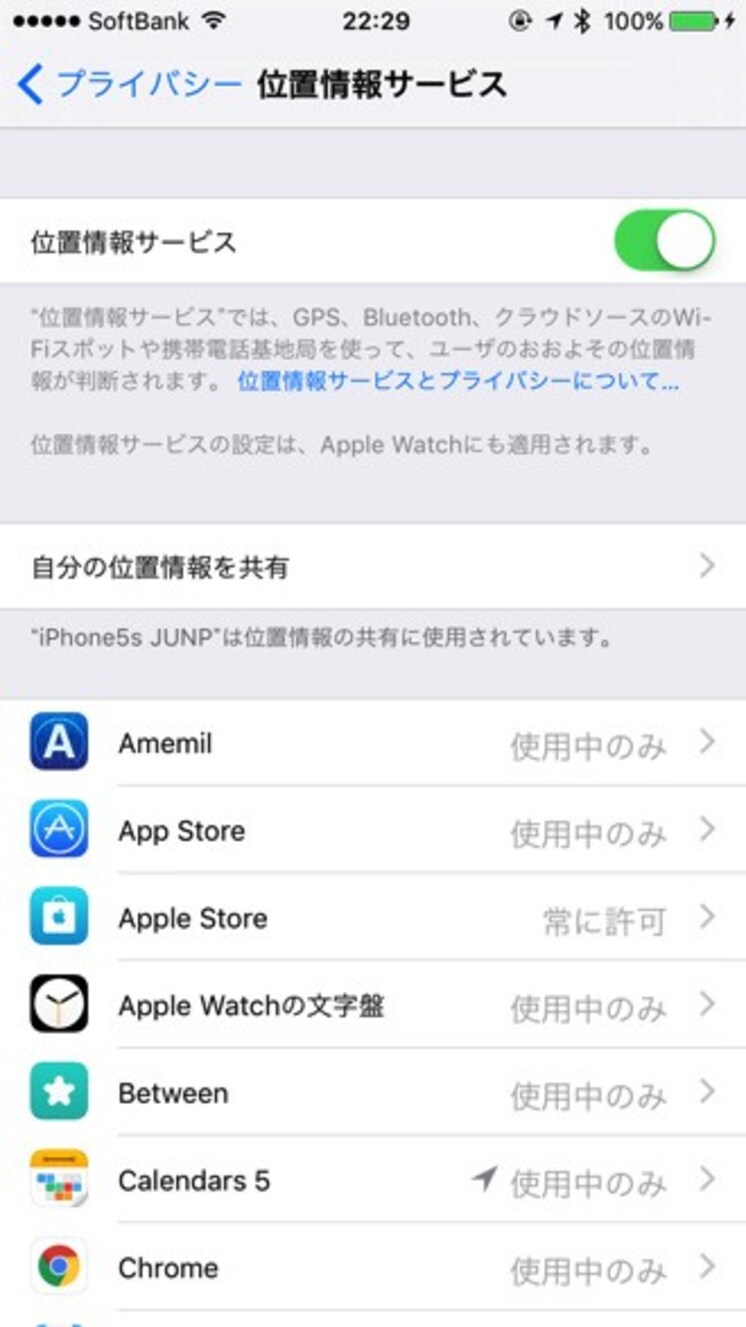Select the Chrome row
Screen dimensions: 746x1327
372,1267
